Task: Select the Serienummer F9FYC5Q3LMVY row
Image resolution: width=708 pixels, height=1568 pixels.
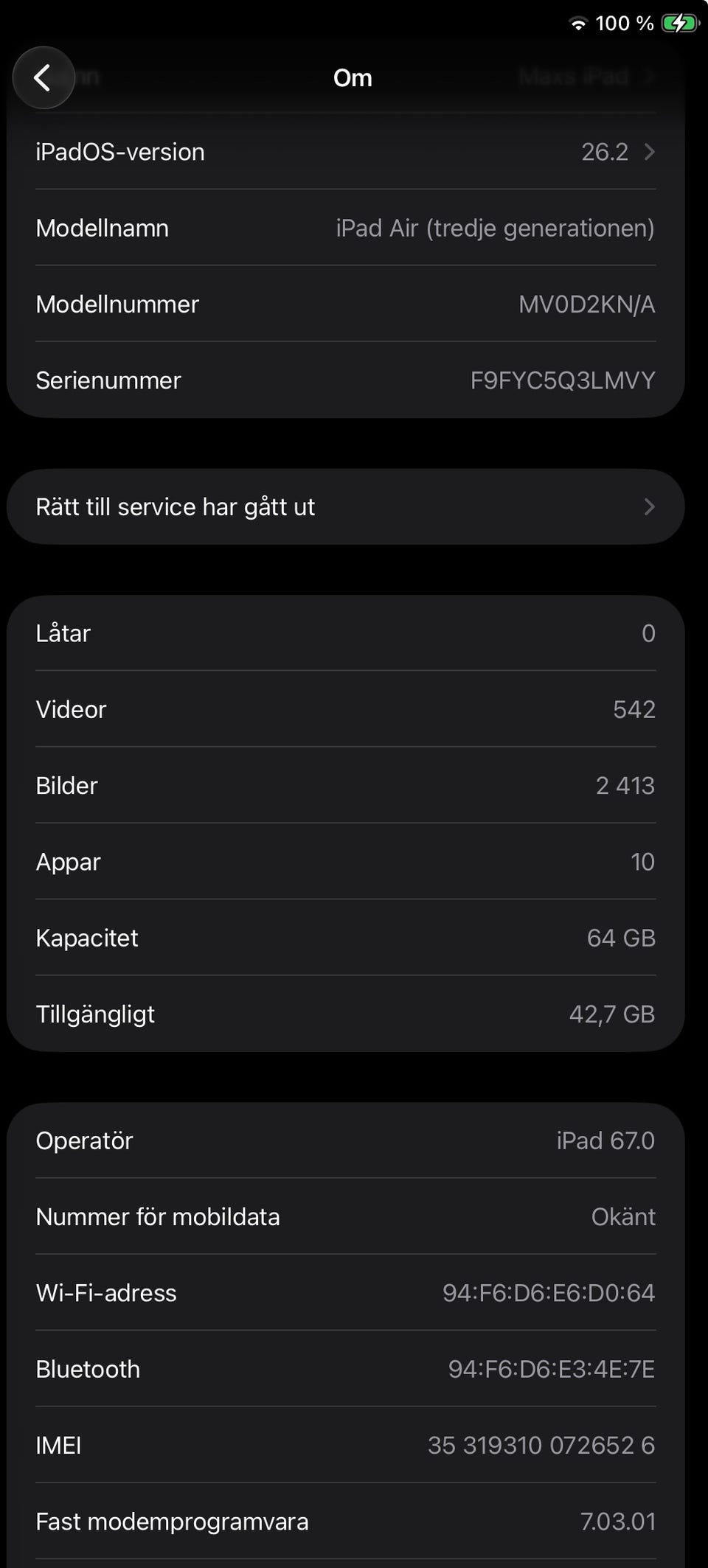Action: (x=347, y=380)
